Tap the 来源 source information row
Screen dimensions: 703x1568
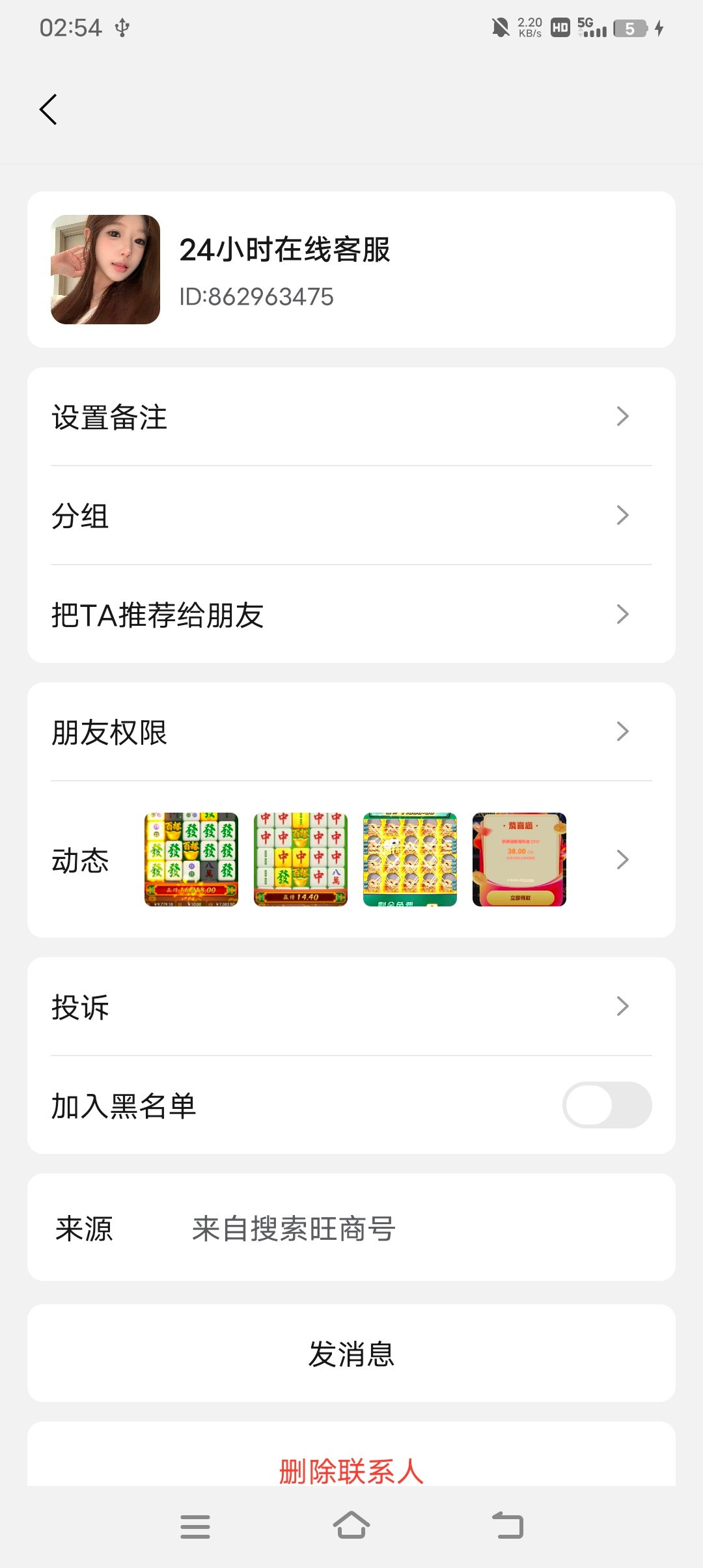[351, 1228]
